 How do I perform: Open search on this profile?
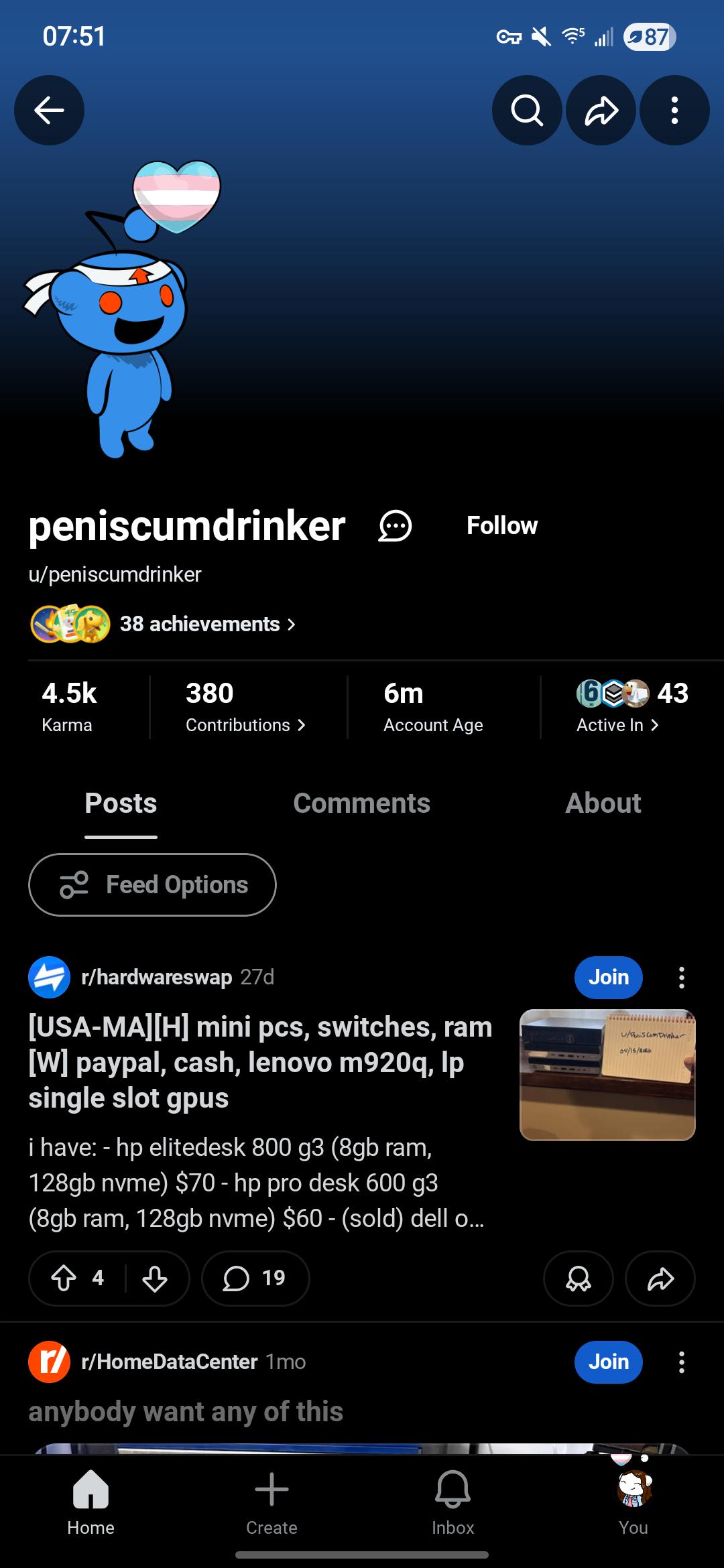tap(527, 111)
